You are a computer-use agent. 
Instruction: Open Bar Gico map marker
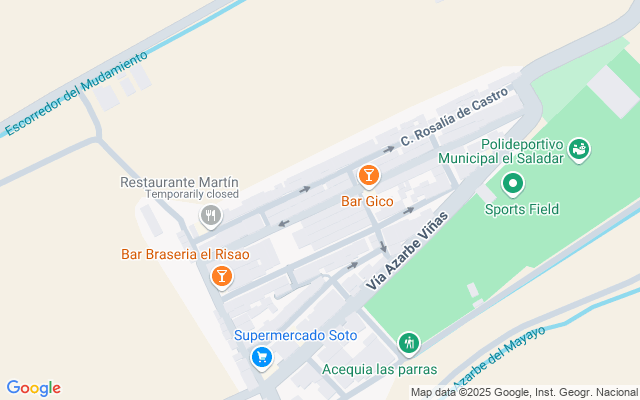click(x=368, y=176)
